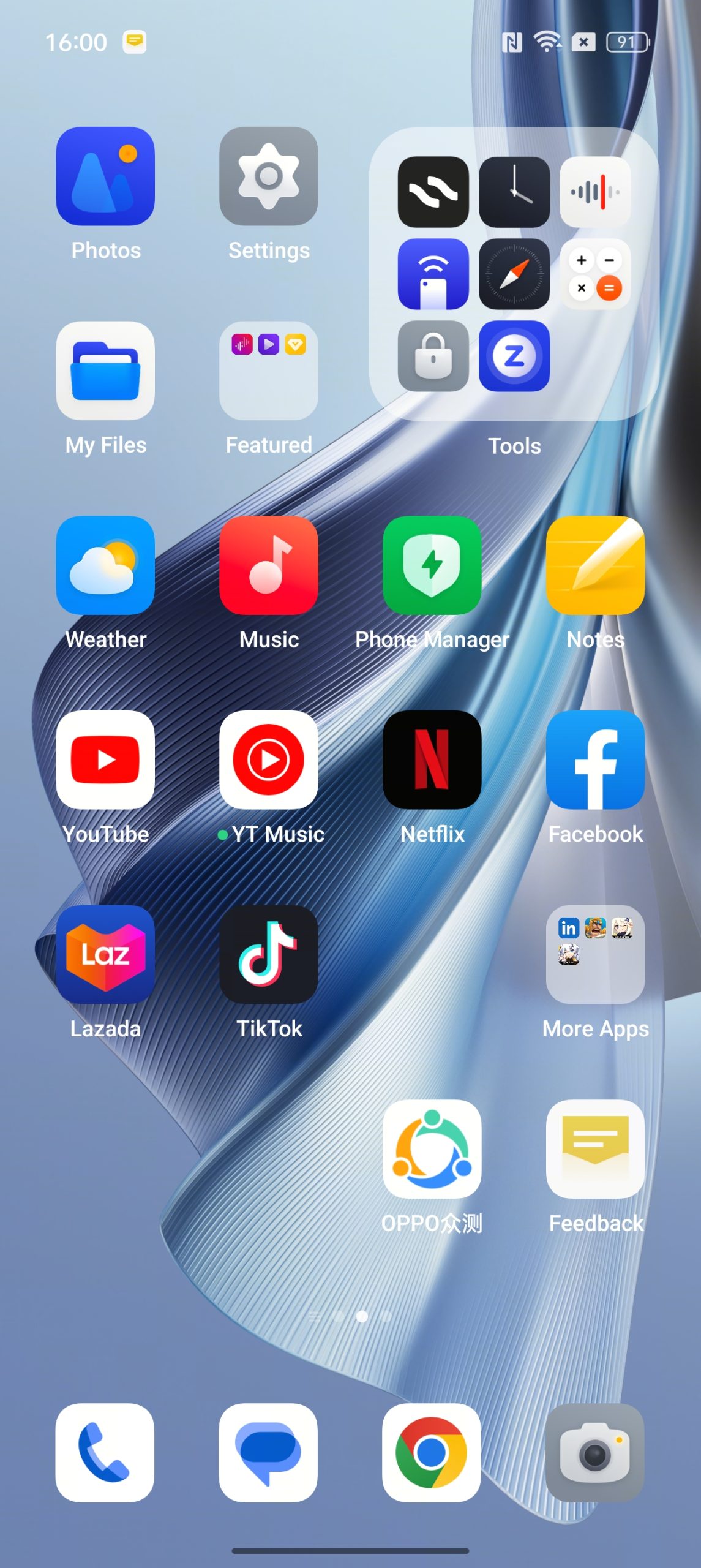Open Facebook
The width and height of the screenshot is (701, 1568).
tap(595, 759)
